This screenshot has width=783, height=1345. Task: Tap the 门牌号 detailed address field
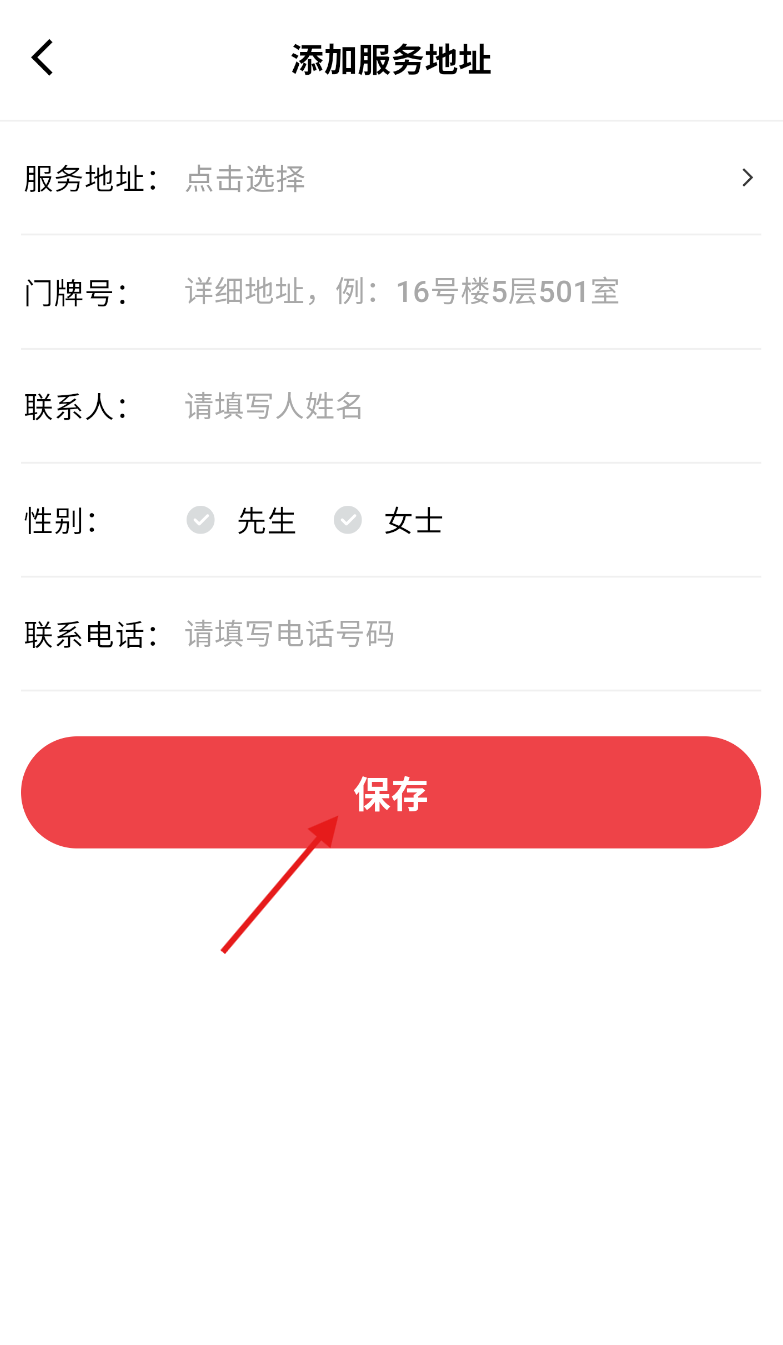click(x=470, y=292)
